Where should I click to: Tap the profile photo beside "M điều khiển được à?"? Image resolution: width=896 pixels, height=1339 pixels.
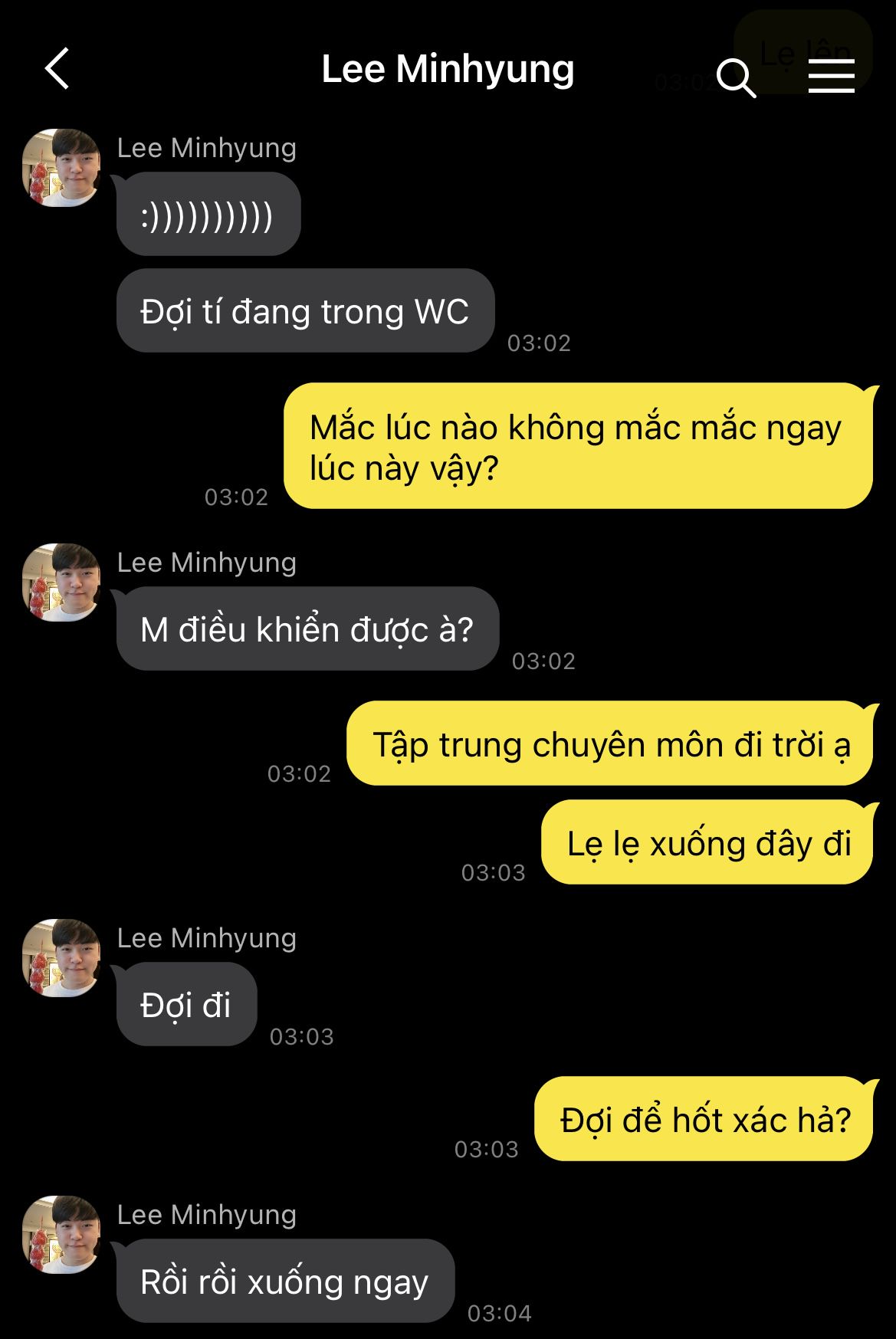(x=61, y=583)
